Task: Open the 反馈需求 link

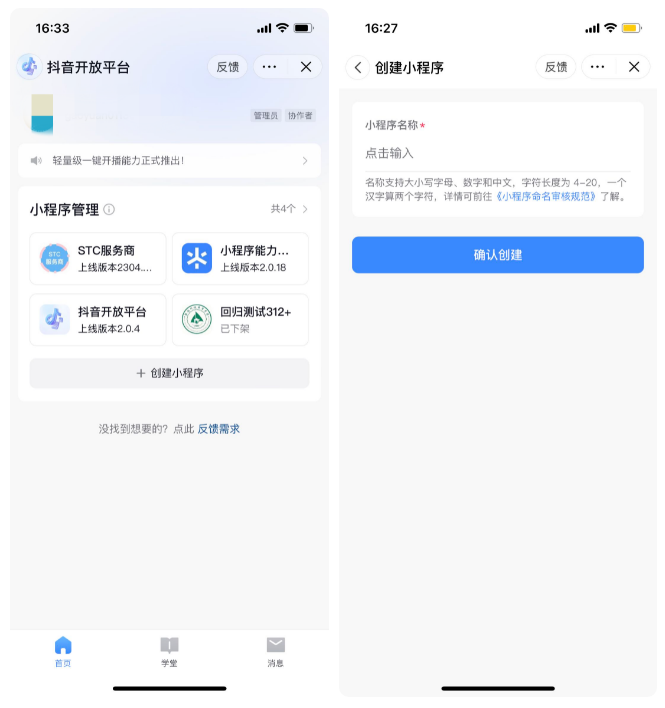Action: (218, 429)
